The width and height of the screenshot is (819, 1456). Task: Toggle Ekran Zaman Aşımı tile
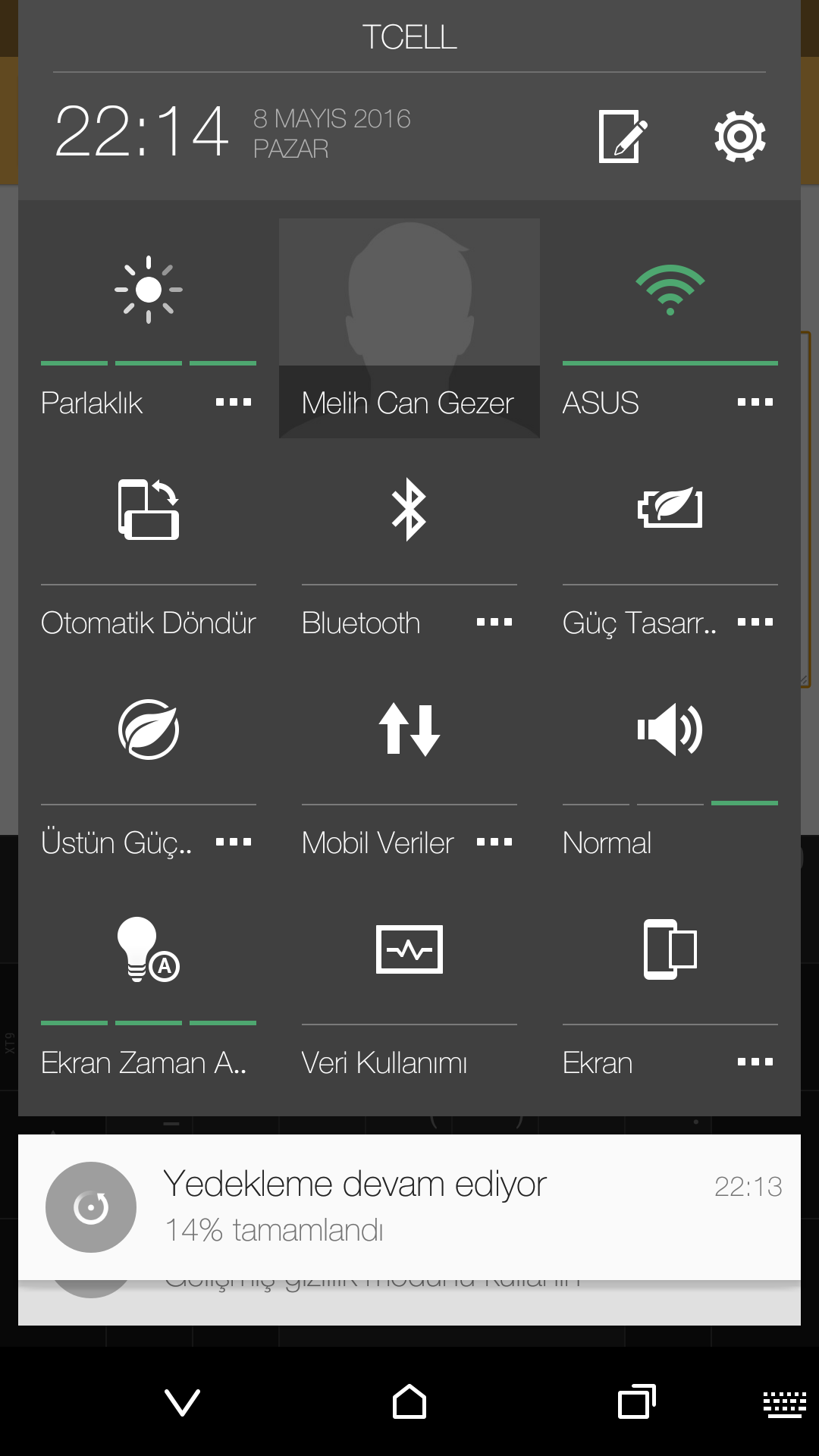pyautogui.click(x=148, y=949)
